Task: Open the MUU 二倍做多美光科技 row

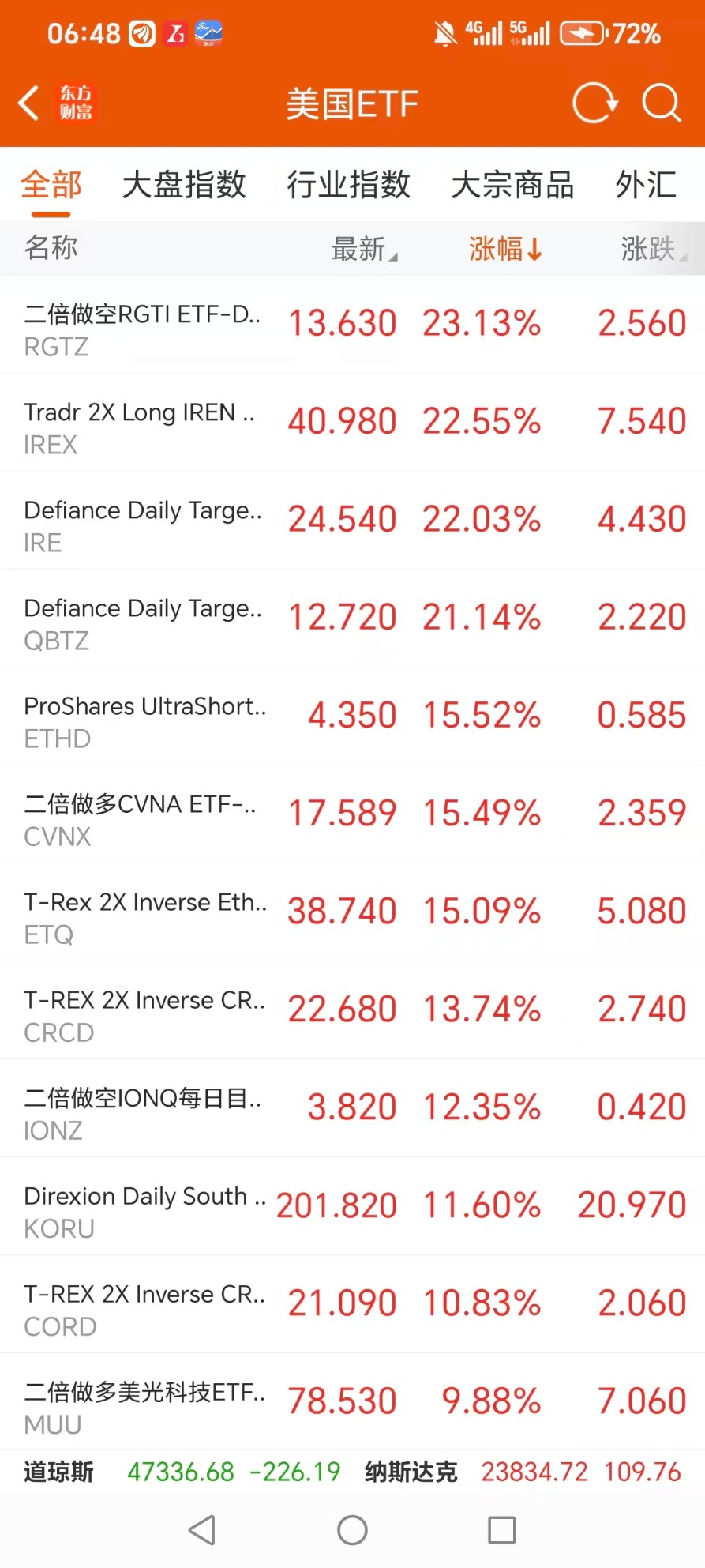Action: coord(352,1402)
